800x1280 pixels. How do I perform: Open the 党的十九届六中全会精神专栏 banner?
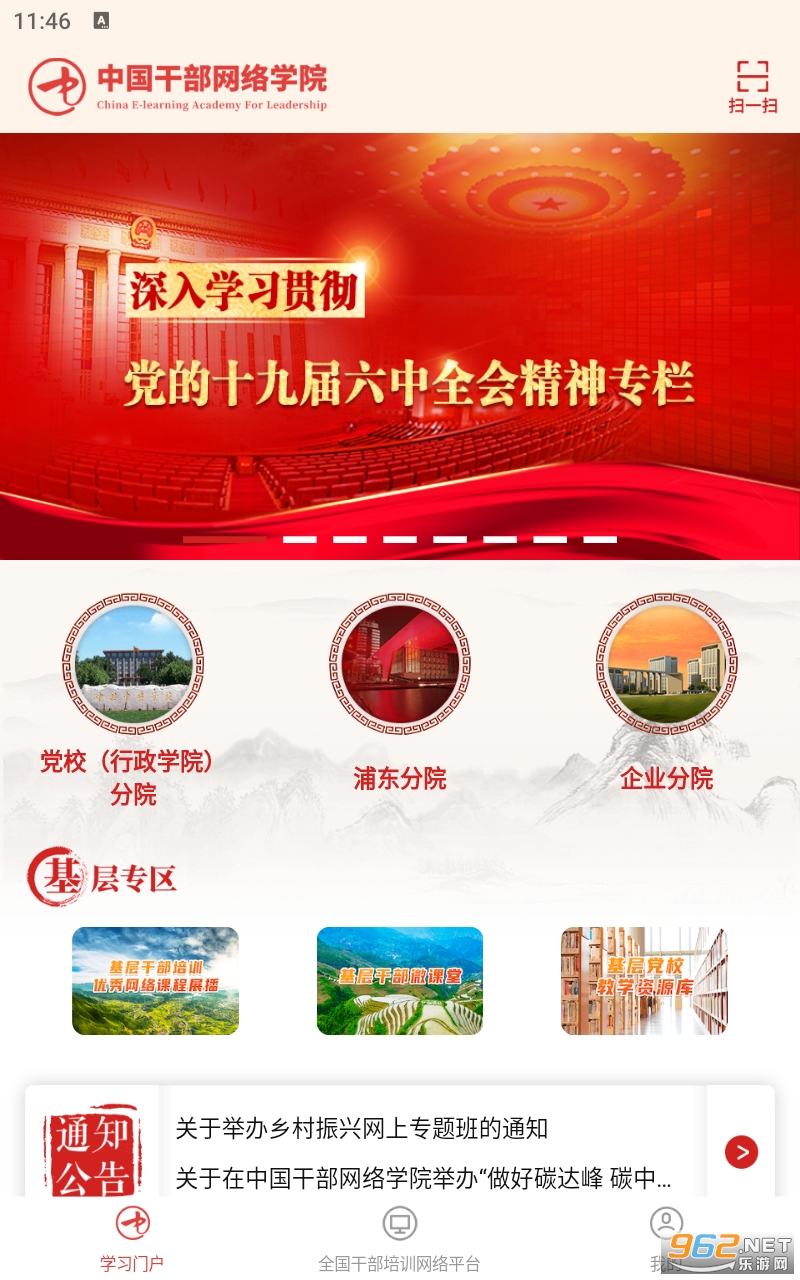400,346
